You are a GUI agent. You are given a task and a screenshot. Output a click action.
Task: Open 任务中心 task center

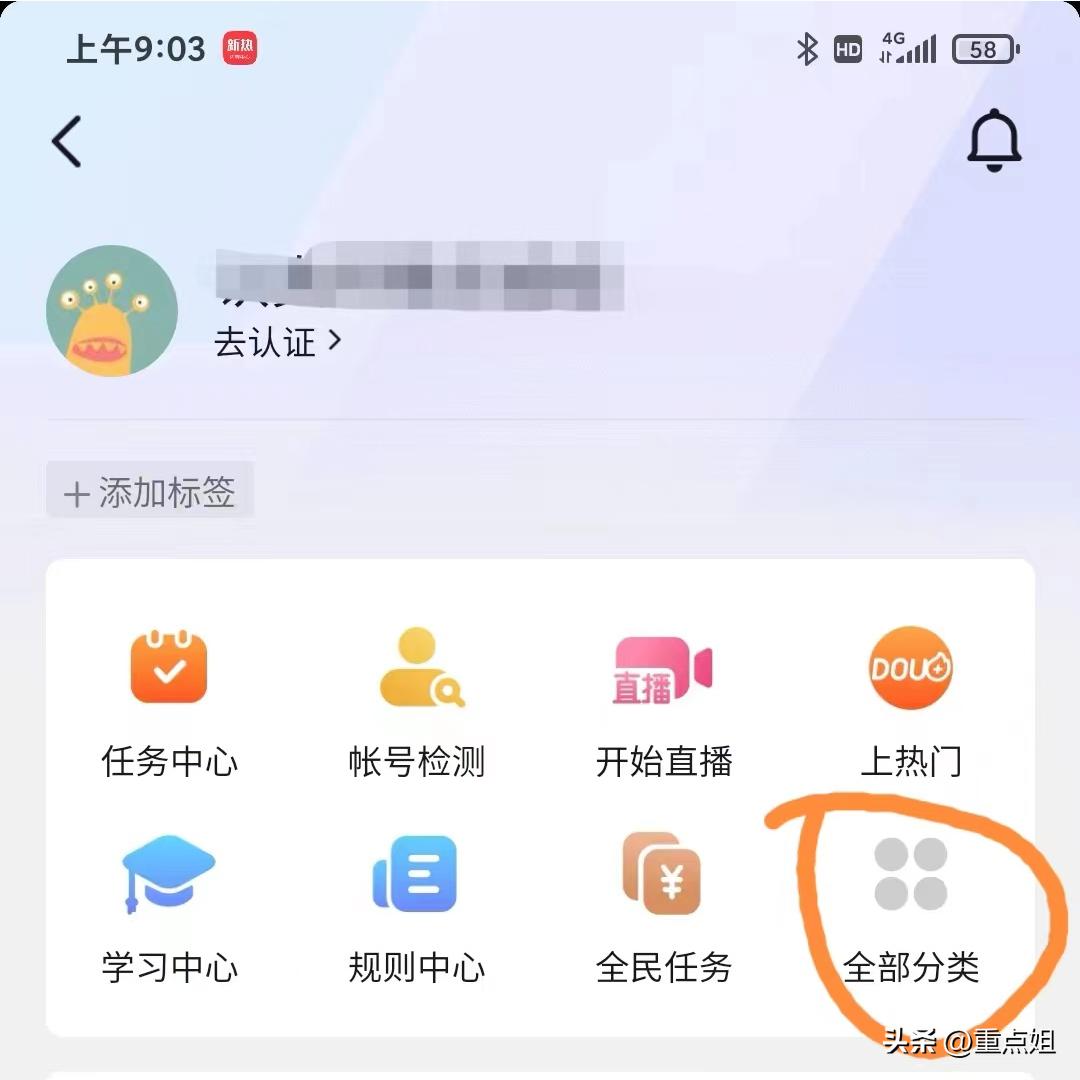click(169, 700)
